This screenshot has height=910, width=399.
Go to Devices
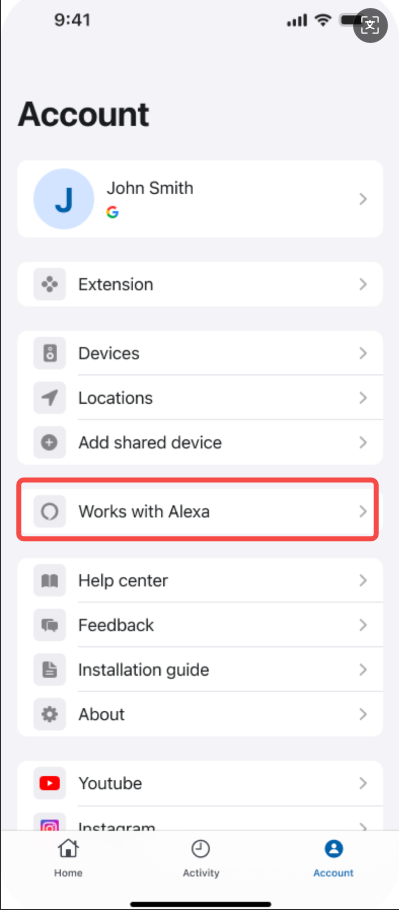(x=200, y=353)
